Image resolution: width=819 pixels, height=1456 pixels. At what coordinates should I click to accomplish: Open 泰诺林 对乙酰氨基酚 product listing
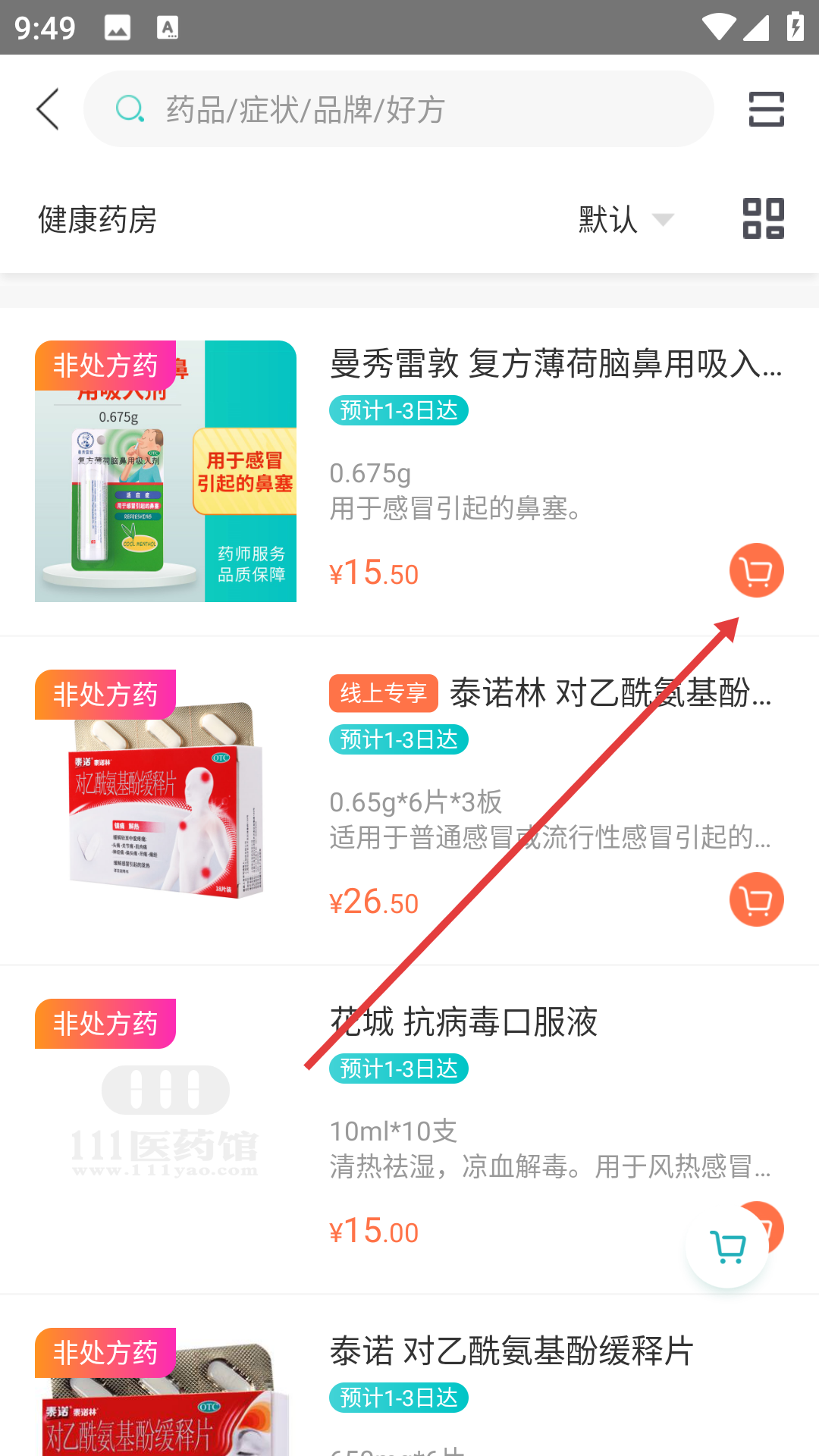click(610, 693)
